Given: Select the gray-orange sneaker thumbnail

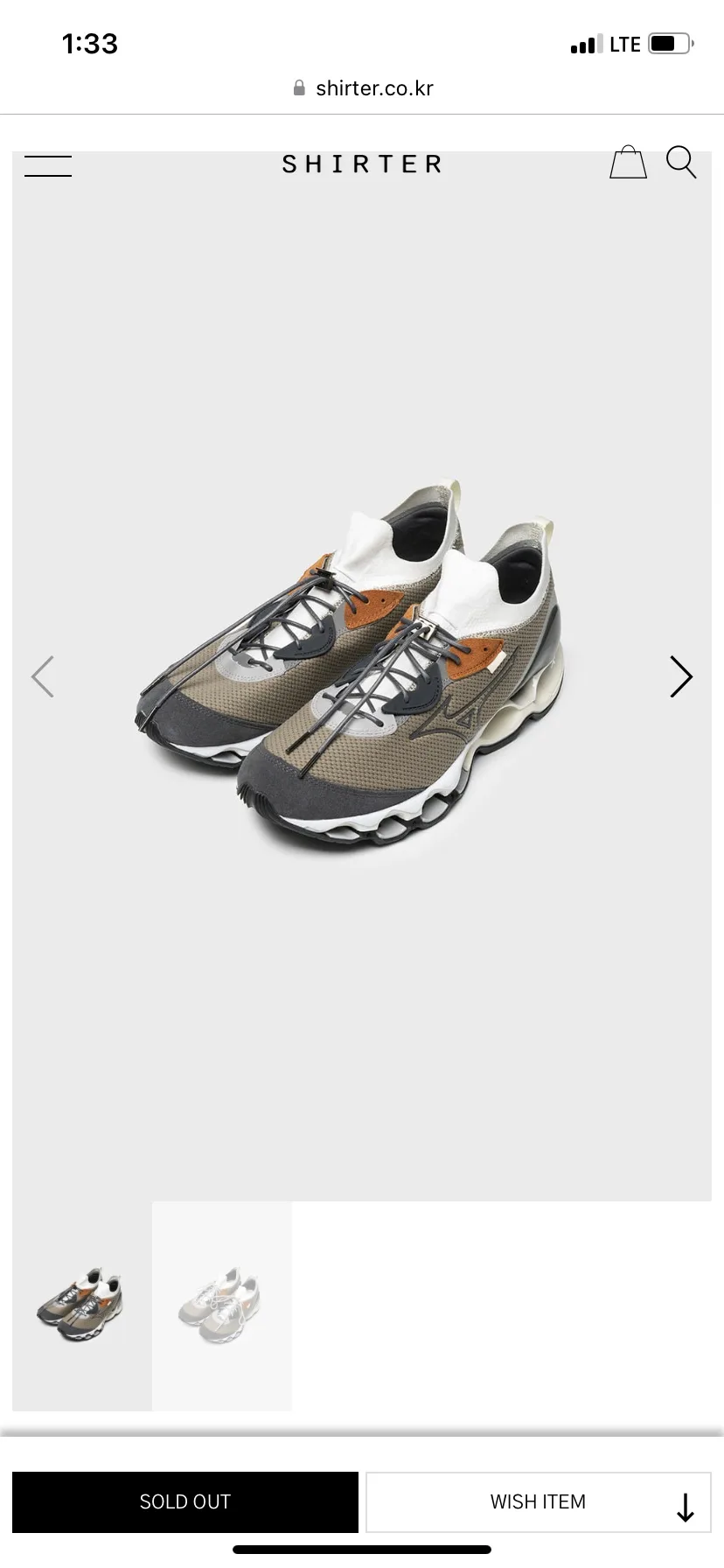Looking at the screenshot, I should 81,1305.
